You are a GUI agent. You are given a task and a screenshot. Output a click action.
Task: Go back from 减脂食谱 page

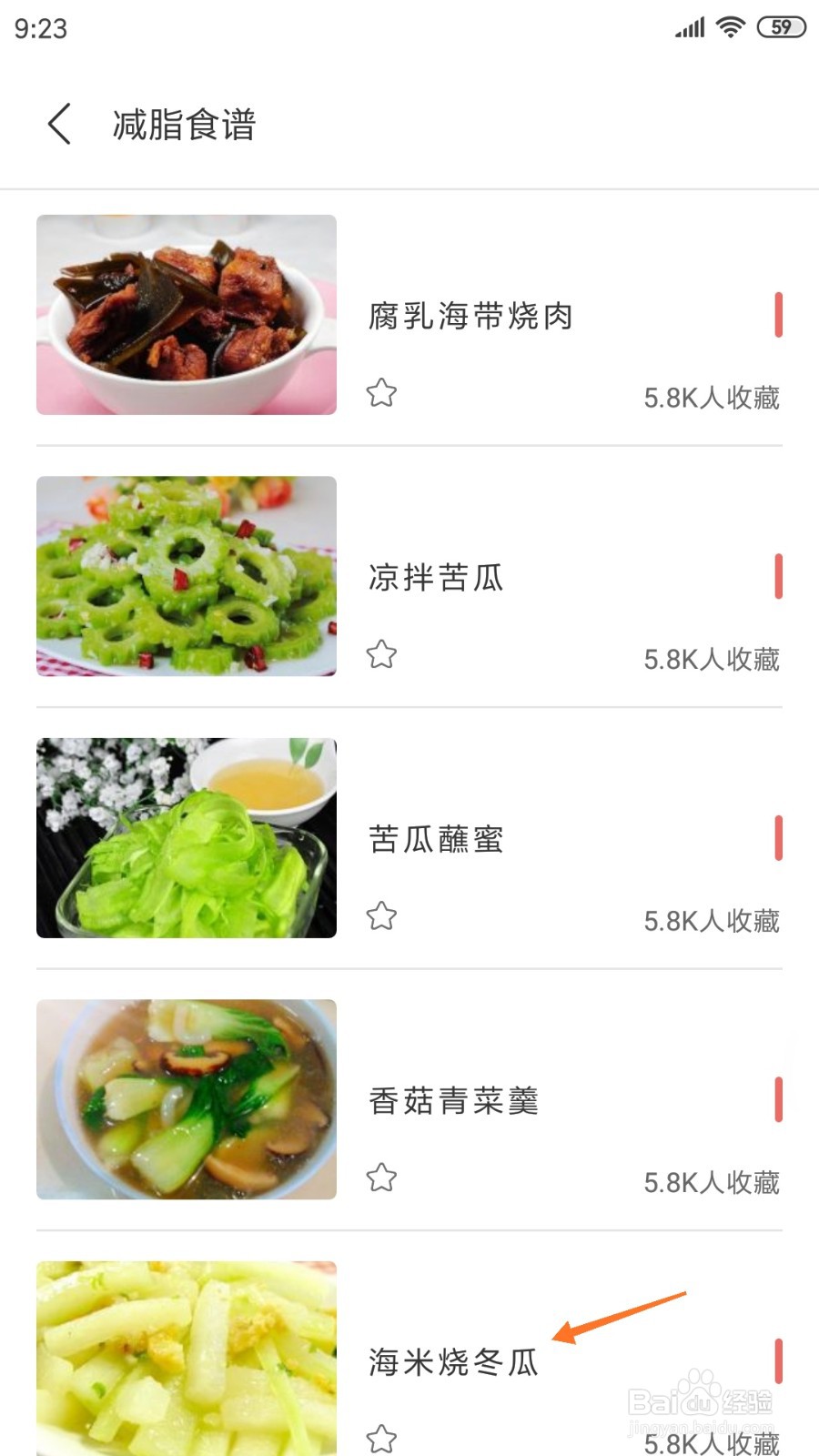tap(60, 124)
